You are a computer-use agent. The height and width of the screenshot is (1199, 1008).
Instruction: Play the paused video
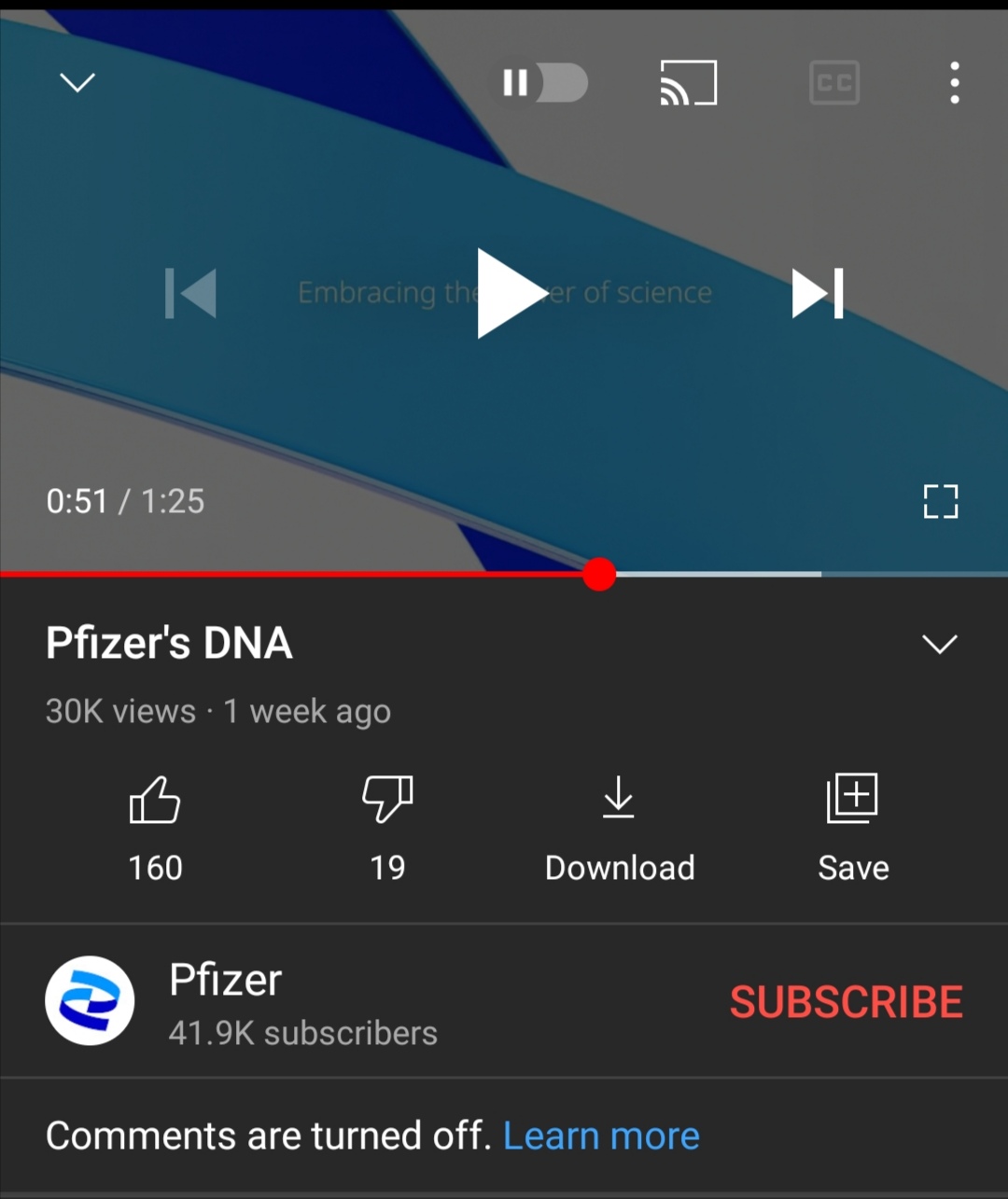pyautogui.click(x=509, y=293)
